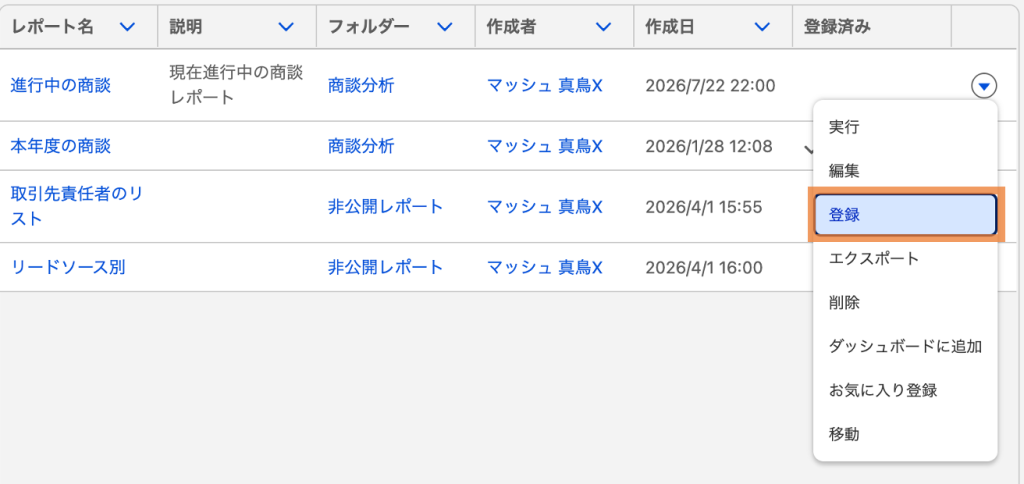The image size is (1024, 484).
Task: Open 商談分析 folder for 進行中の商談
Action: tap(361, 86)
